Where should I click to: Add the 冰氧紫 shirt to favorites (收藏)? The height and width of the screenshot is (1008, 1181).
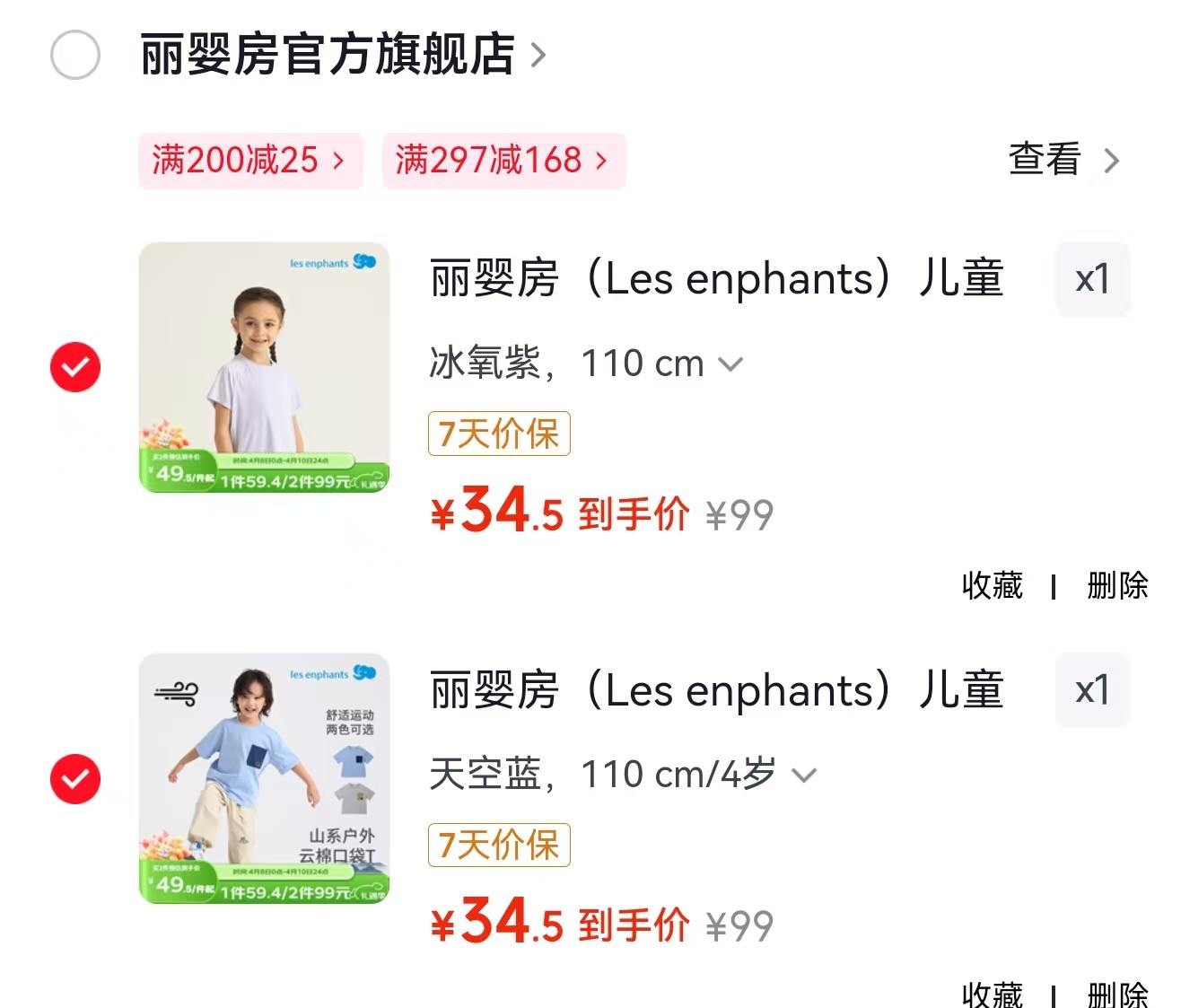pos(992,585)
